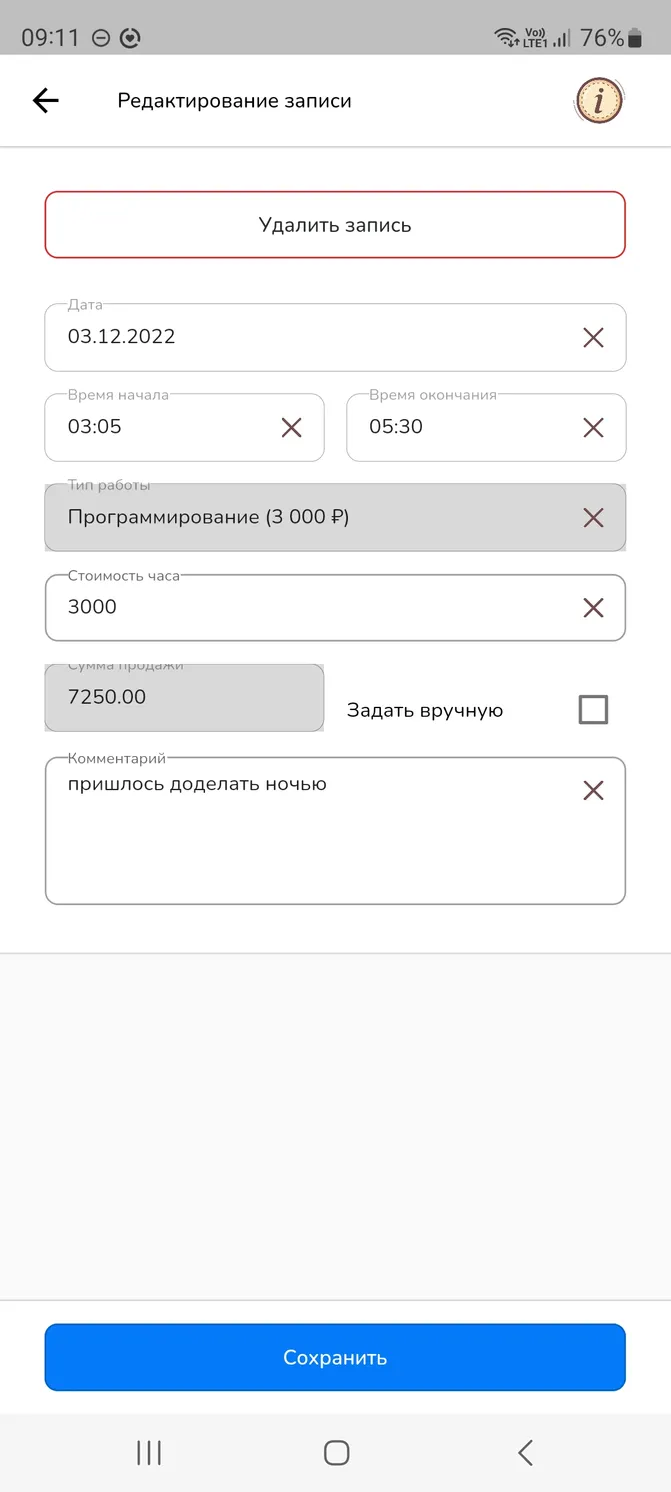Viewport: 671px width, 1492px height.
Task: Edit the Стоимость часа field
Action: coord(335,607)
